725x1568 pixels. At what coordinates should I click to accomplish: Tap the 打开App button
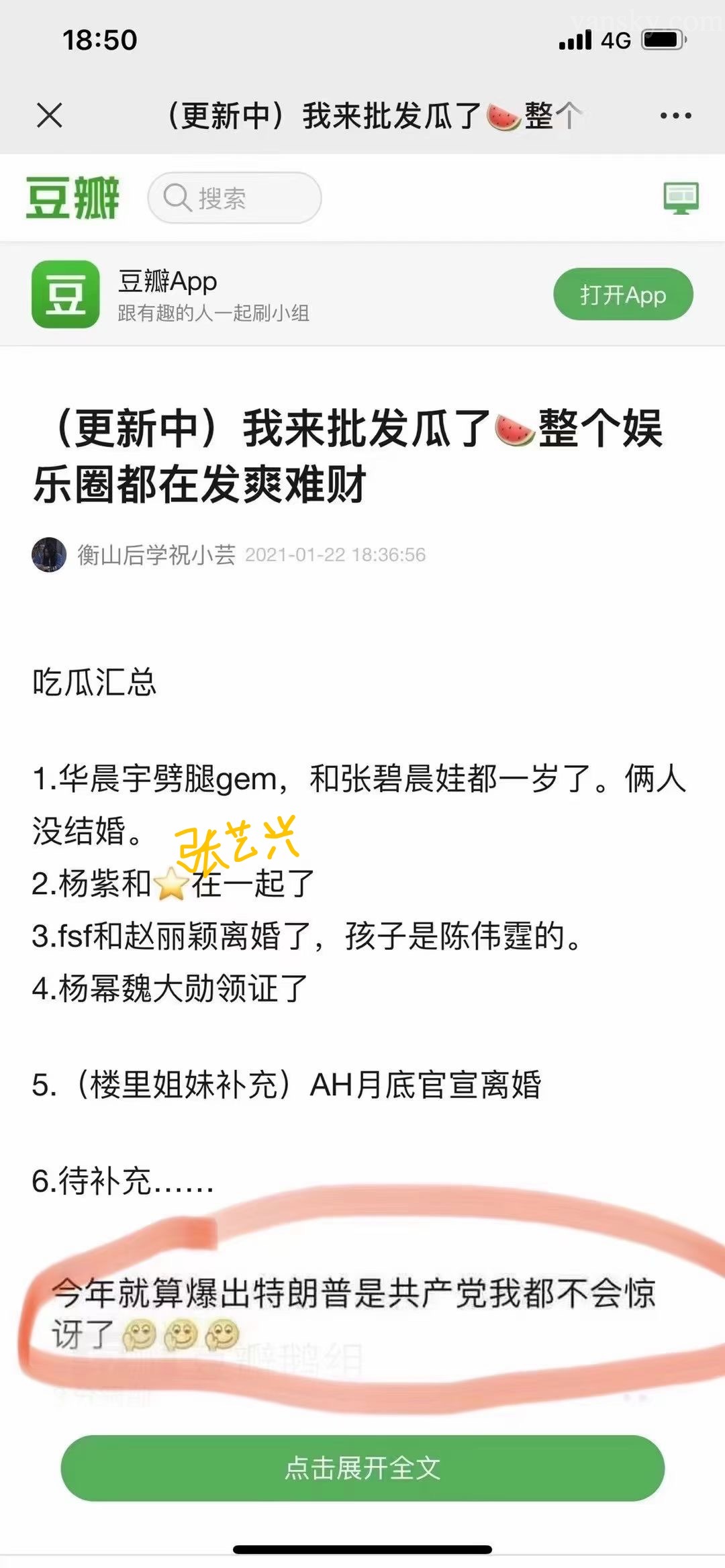pyautogui.click(x=622, y=295)
